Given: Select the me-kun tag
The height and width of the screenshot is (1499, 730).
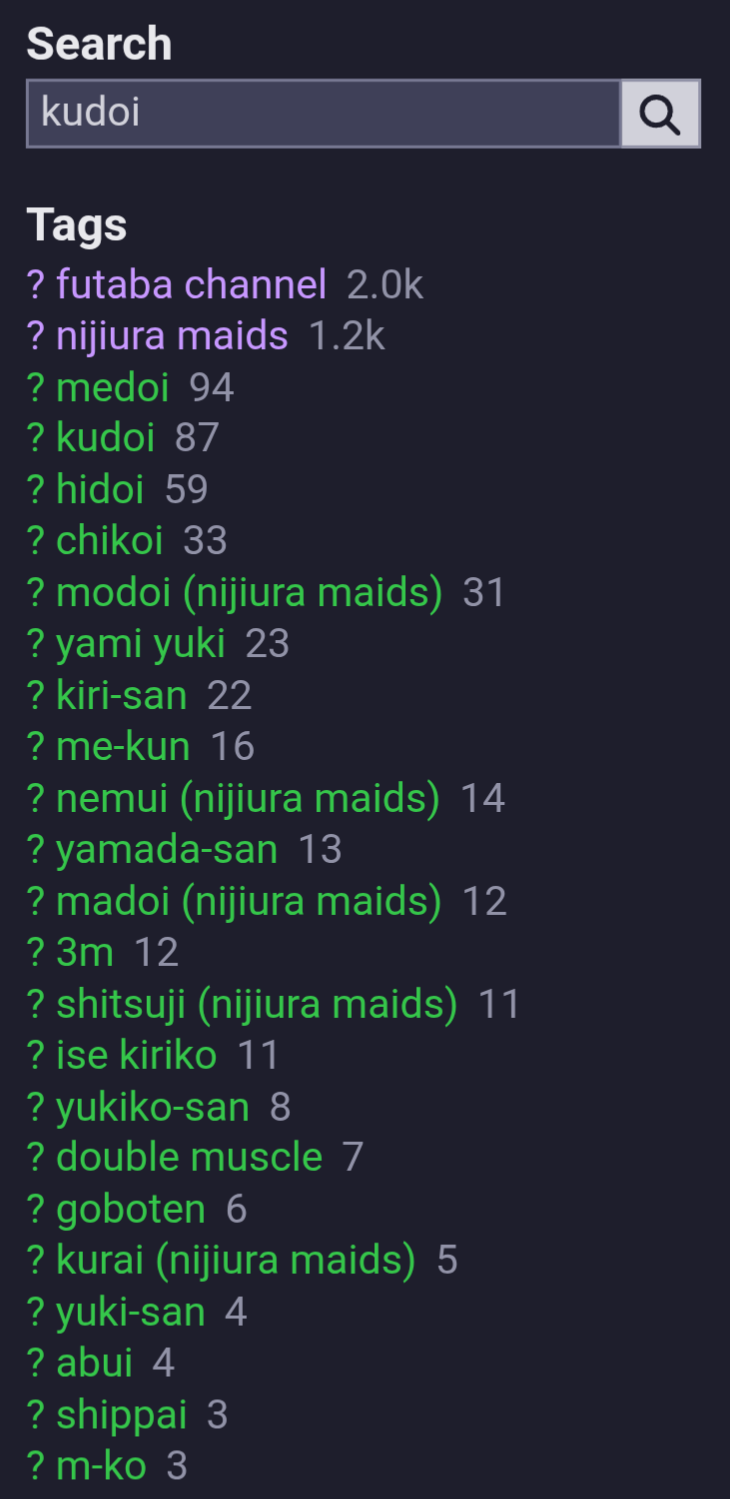Looking at the screenshot, I should pyautogui.click(x=122, y=747).
